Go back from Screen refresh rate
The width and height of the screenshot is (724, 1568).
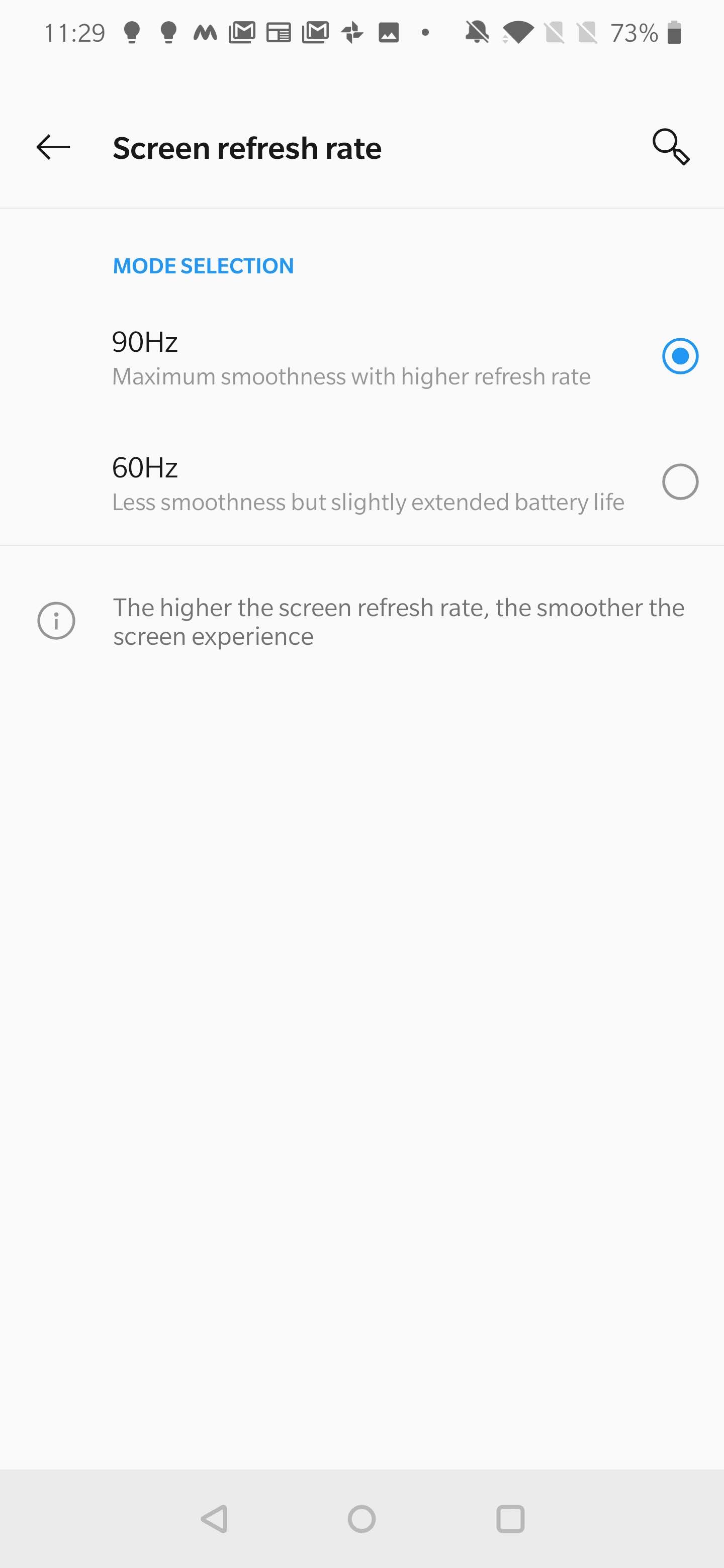(54, 147)
